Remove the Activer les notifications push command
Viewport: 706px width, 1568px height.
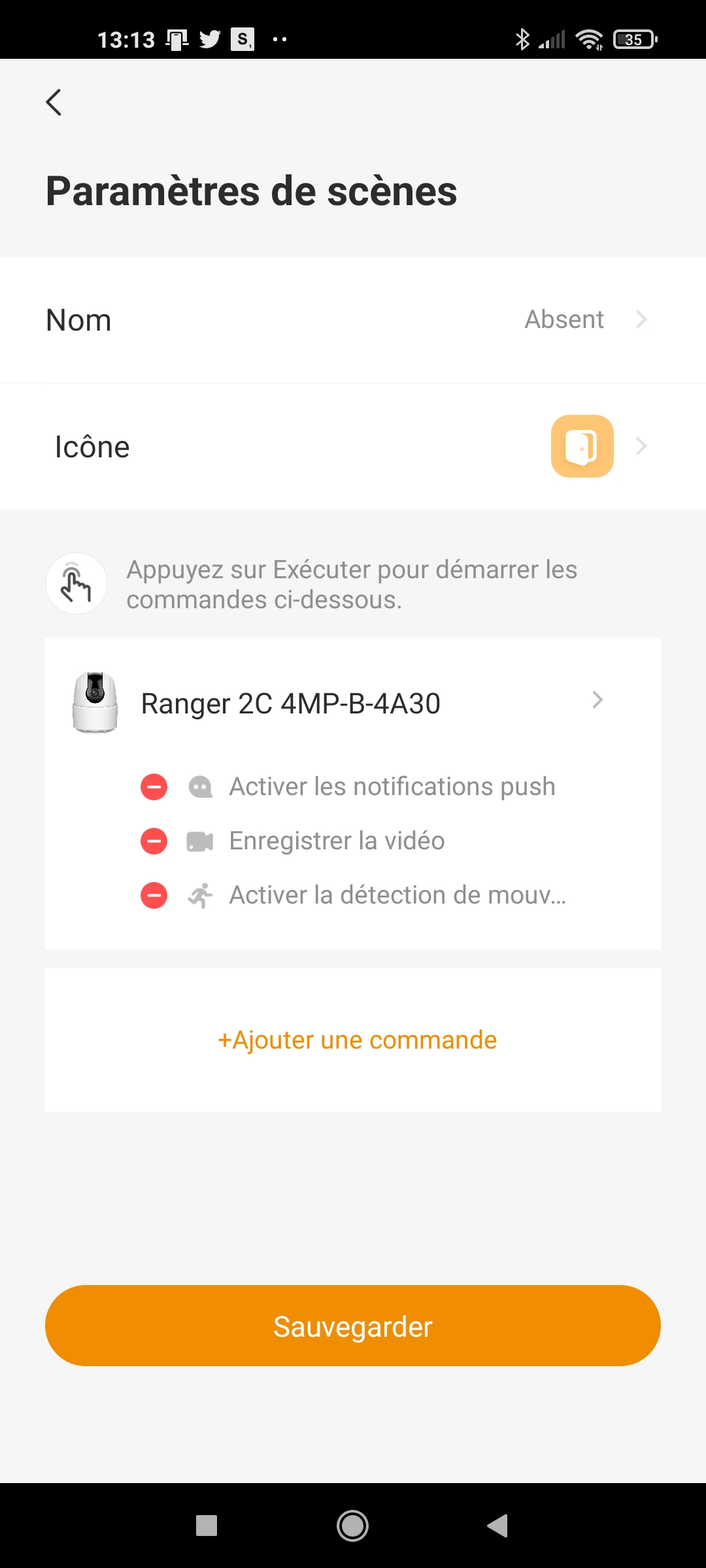pos(154,787)
